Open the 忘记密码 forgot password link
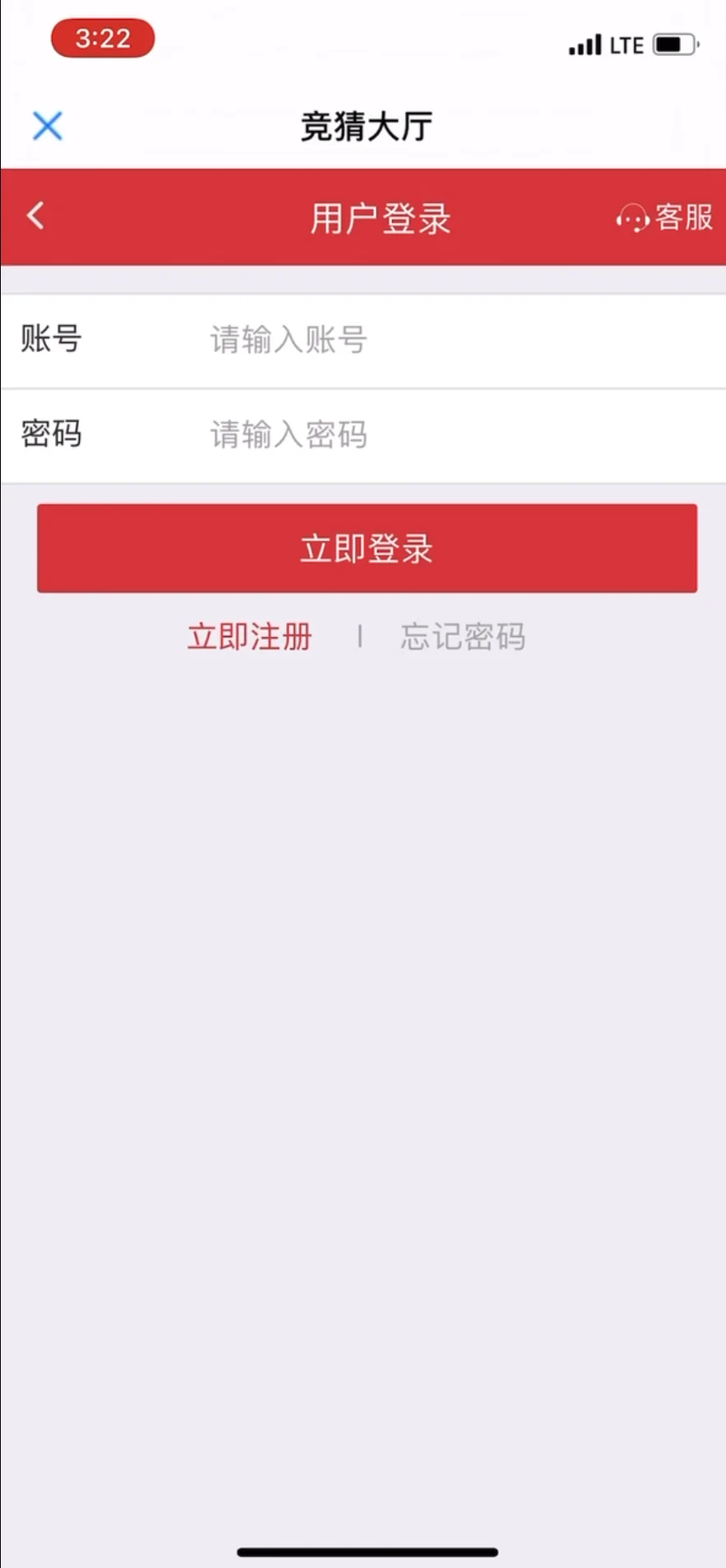Image resolution: width=726 pixels, height=1568 pixels. coord(463,637)
